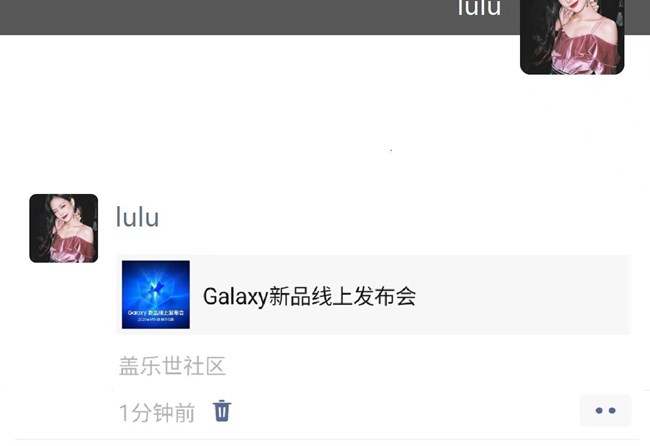Open lulu's profile from the post name
650x446 pixels.
(138, 217)
